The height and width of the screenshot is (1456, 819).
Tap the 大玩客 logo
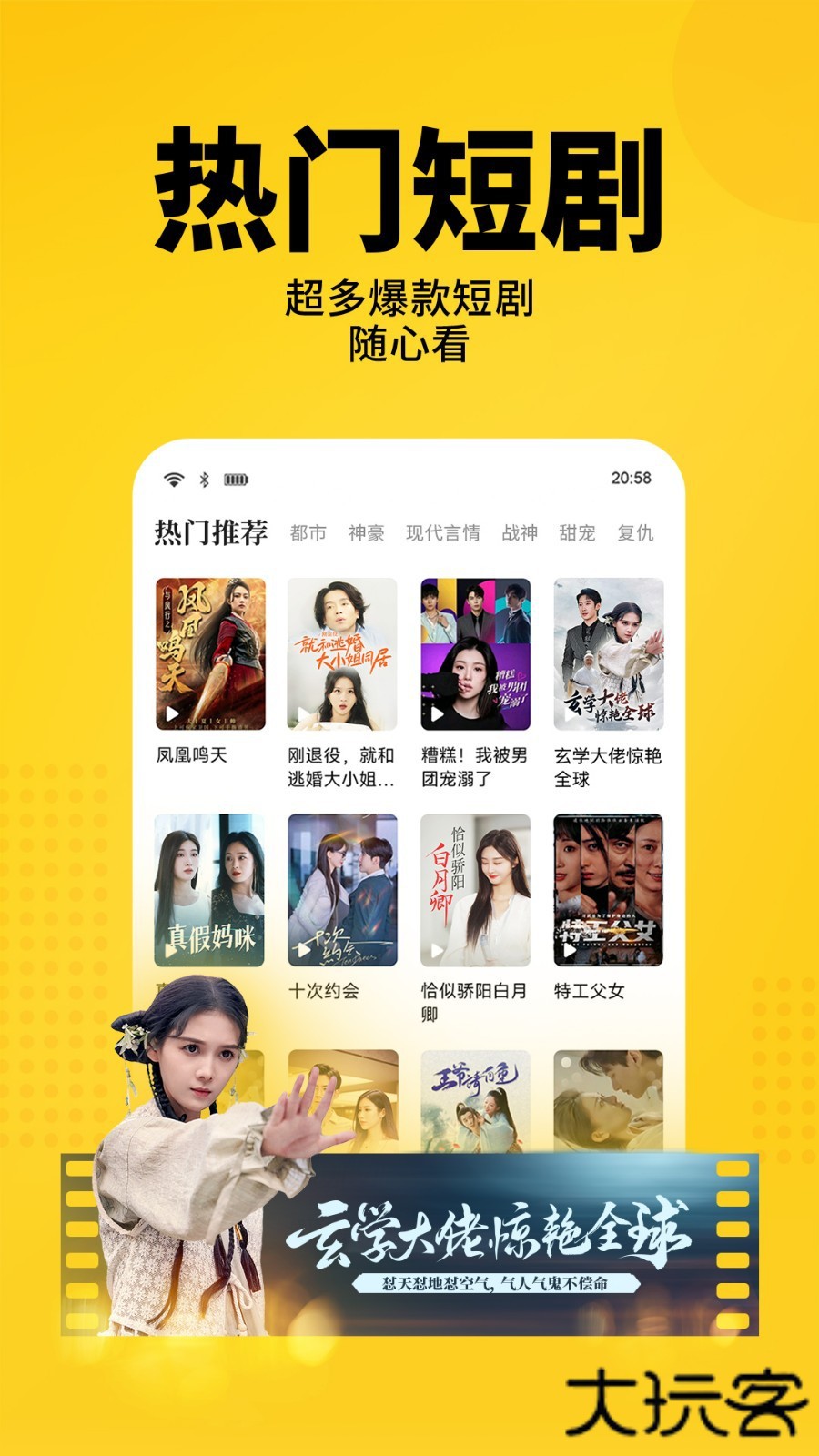tap(685, 1403)
